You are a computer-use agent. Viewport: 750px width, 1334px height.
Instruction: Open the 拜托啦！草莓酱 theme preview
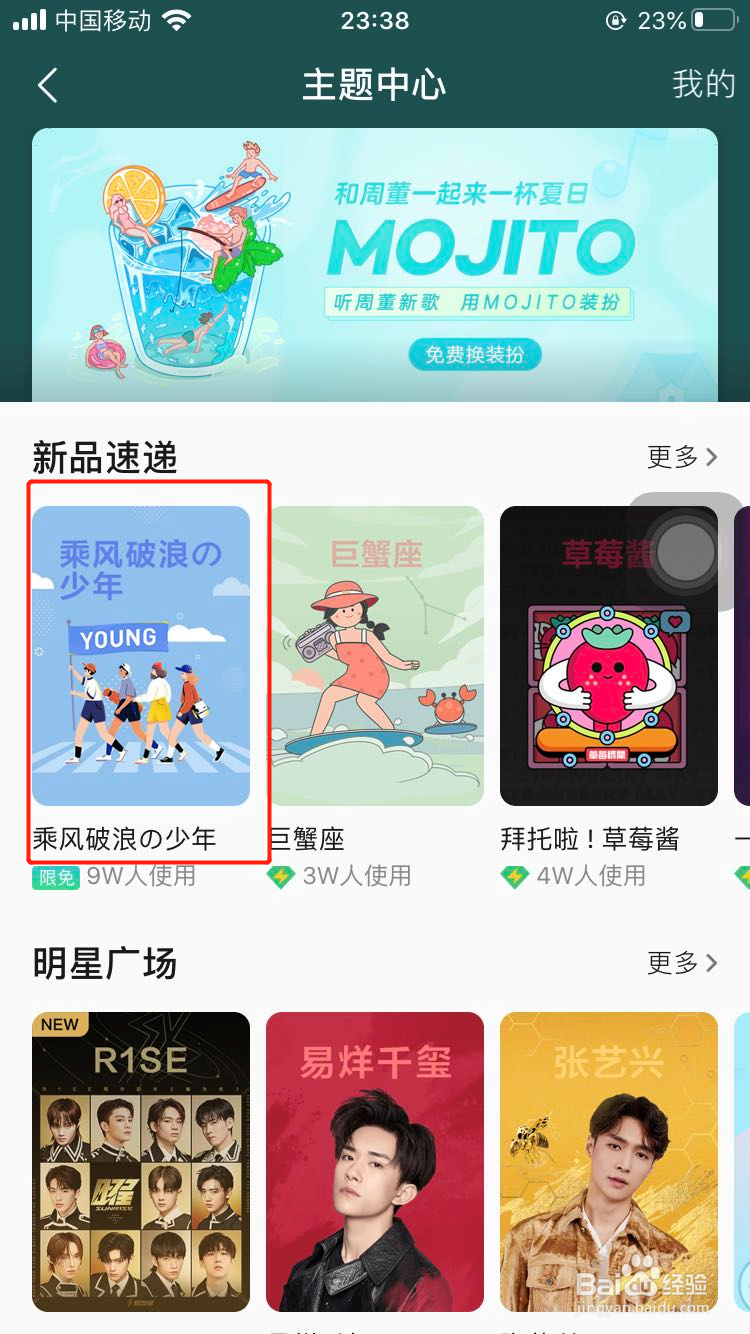point(608,655)
